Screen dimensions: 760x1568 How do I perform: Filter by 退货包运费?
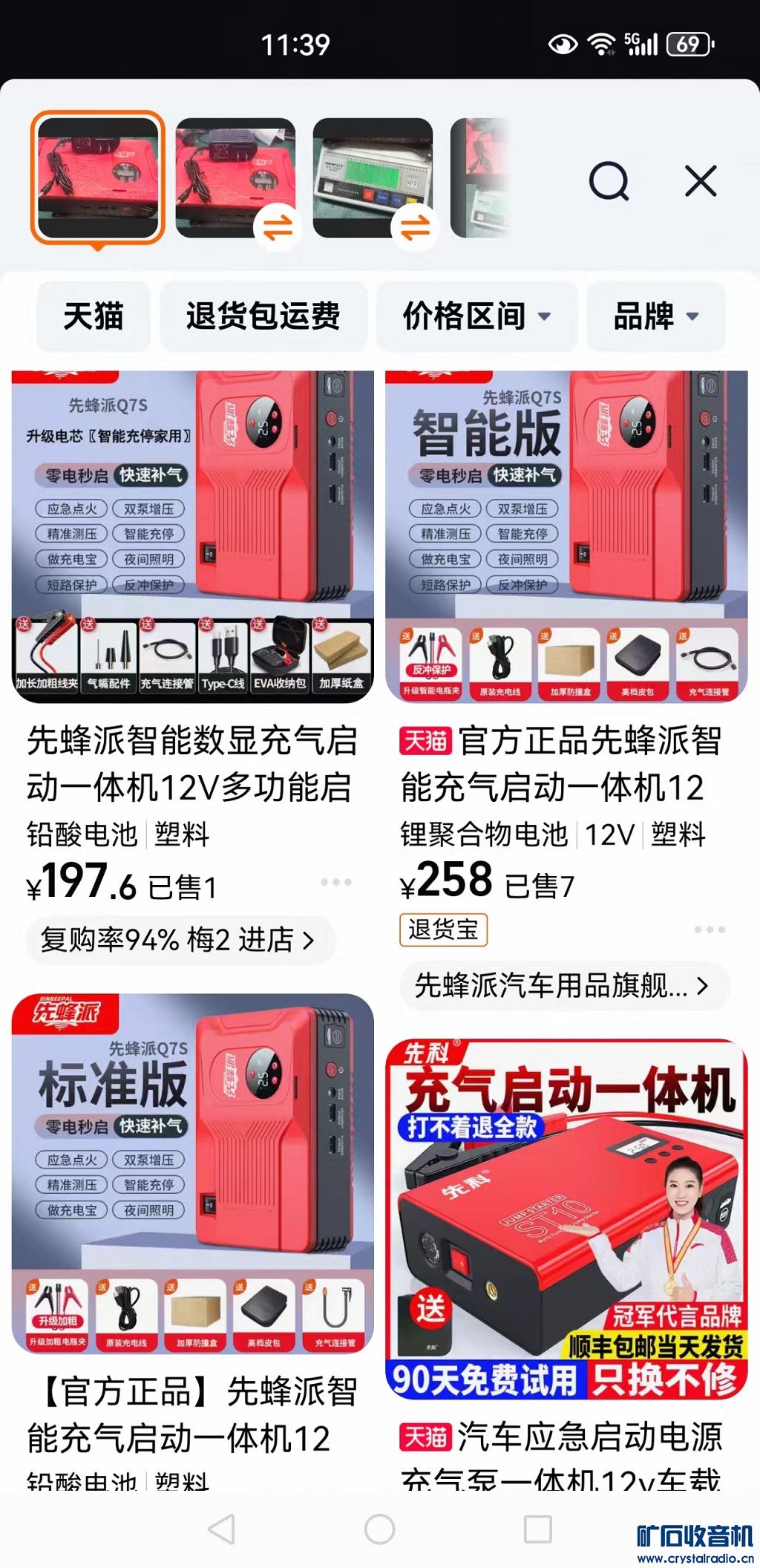[263, 316]
